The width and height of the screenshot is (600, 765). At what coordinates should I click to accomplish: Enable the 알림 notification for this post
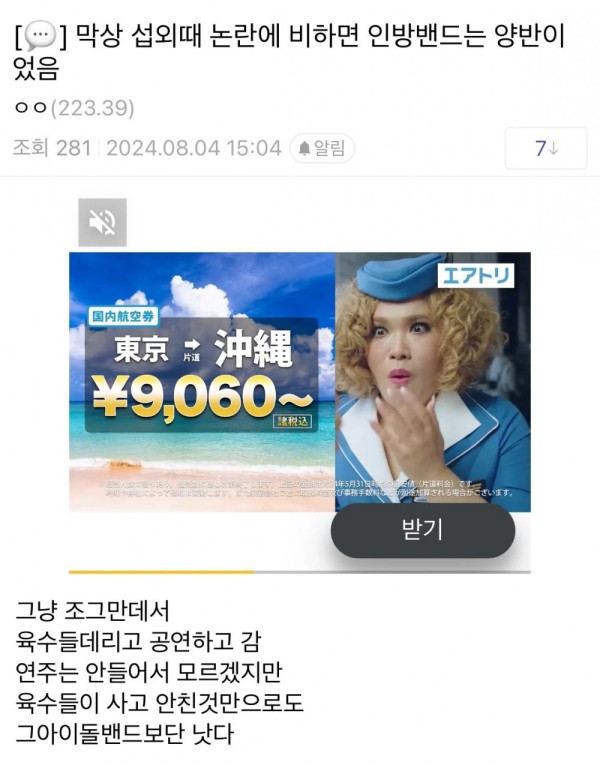[x=322, y=148]
